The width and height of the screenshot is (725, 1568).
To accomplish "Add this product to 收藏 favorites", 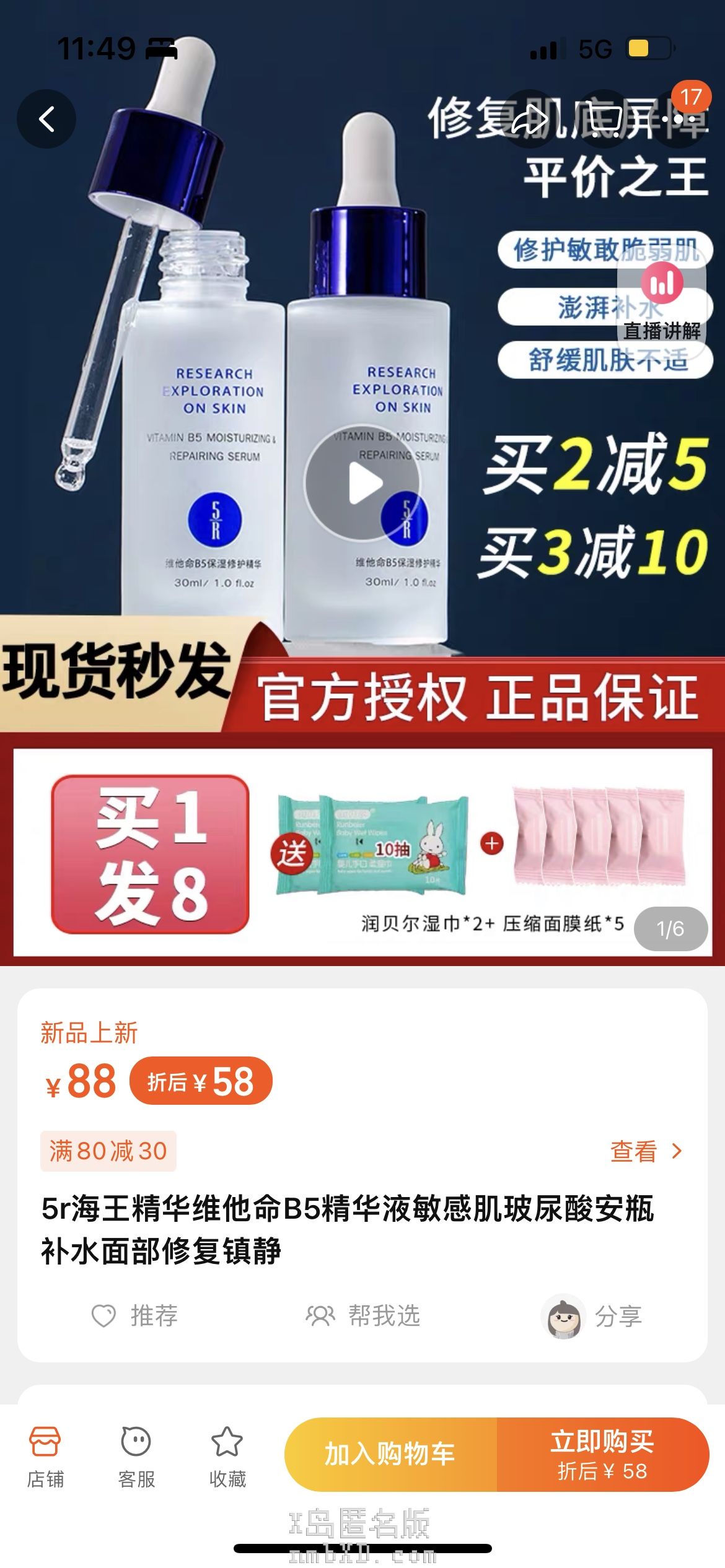I will point(227,1457).
